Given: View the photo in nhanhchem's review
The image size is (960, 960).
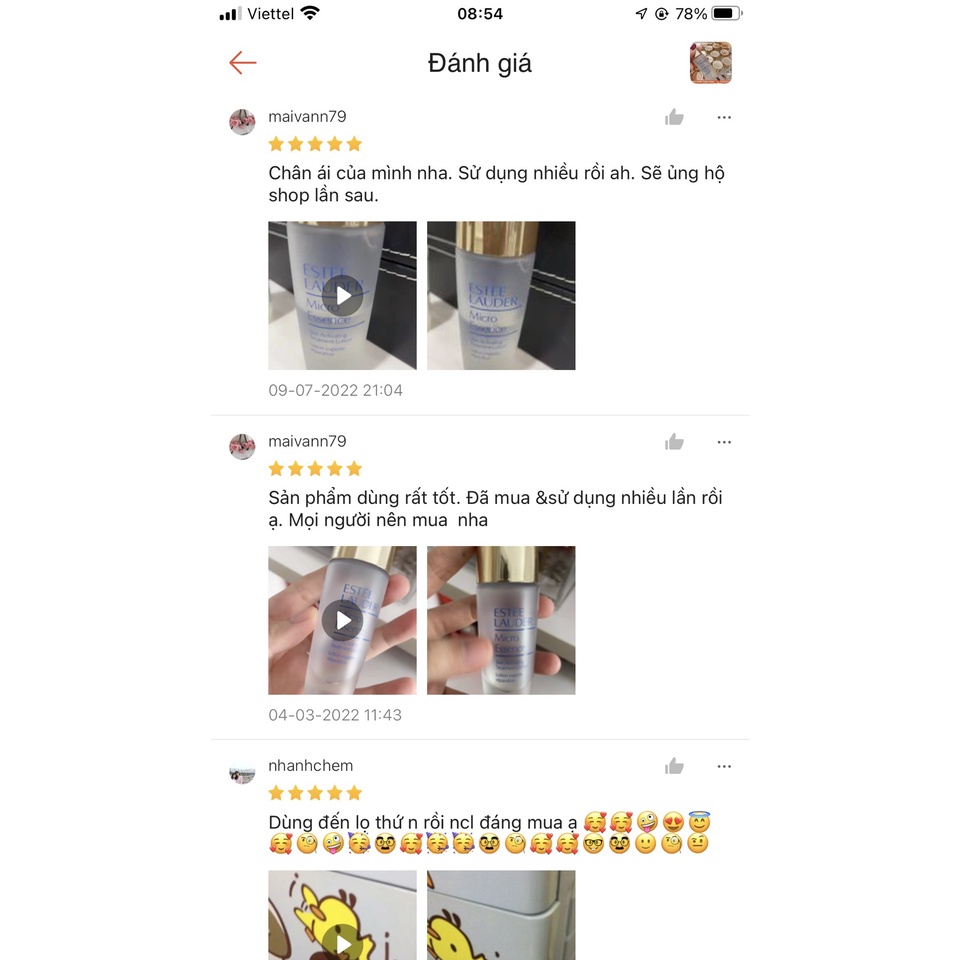Looking at the screenshot, I should [501, 915].
